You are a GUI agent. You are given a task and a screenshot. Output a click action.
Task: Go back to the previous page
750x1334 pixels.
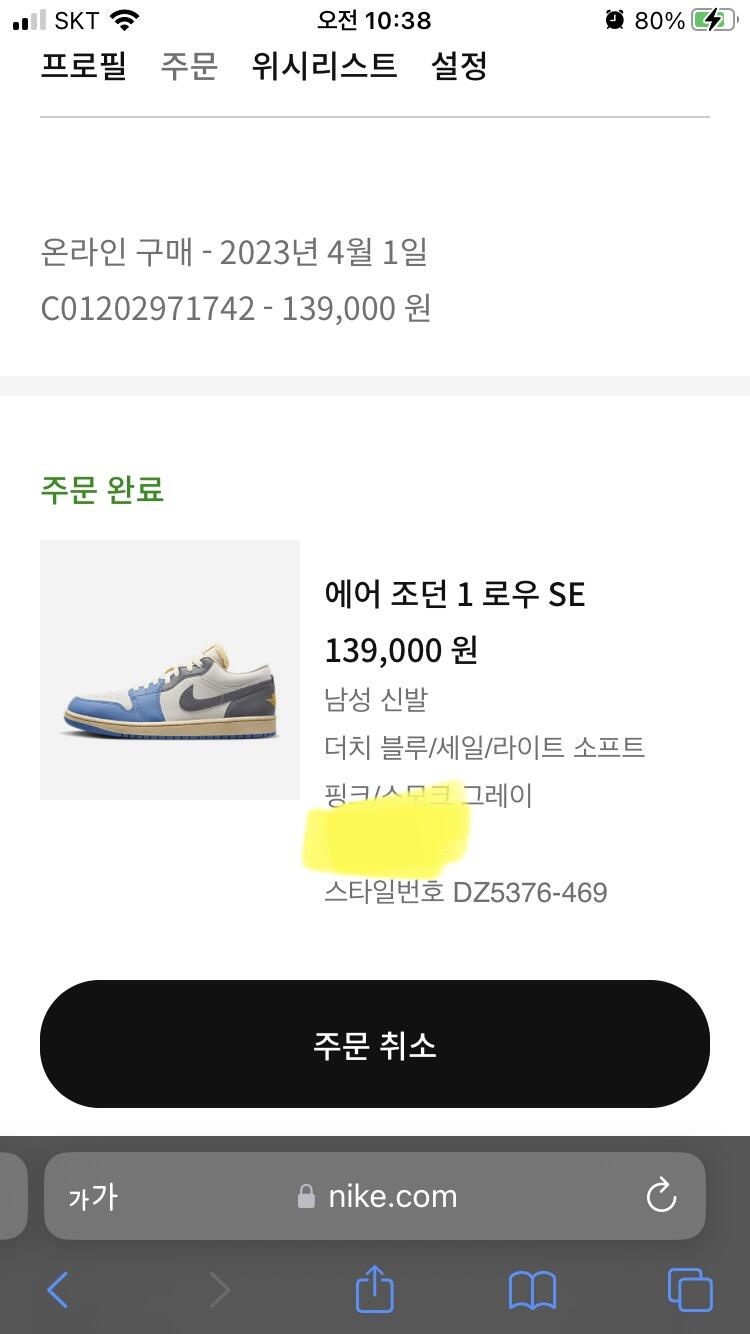click(x=58, y=1290)
